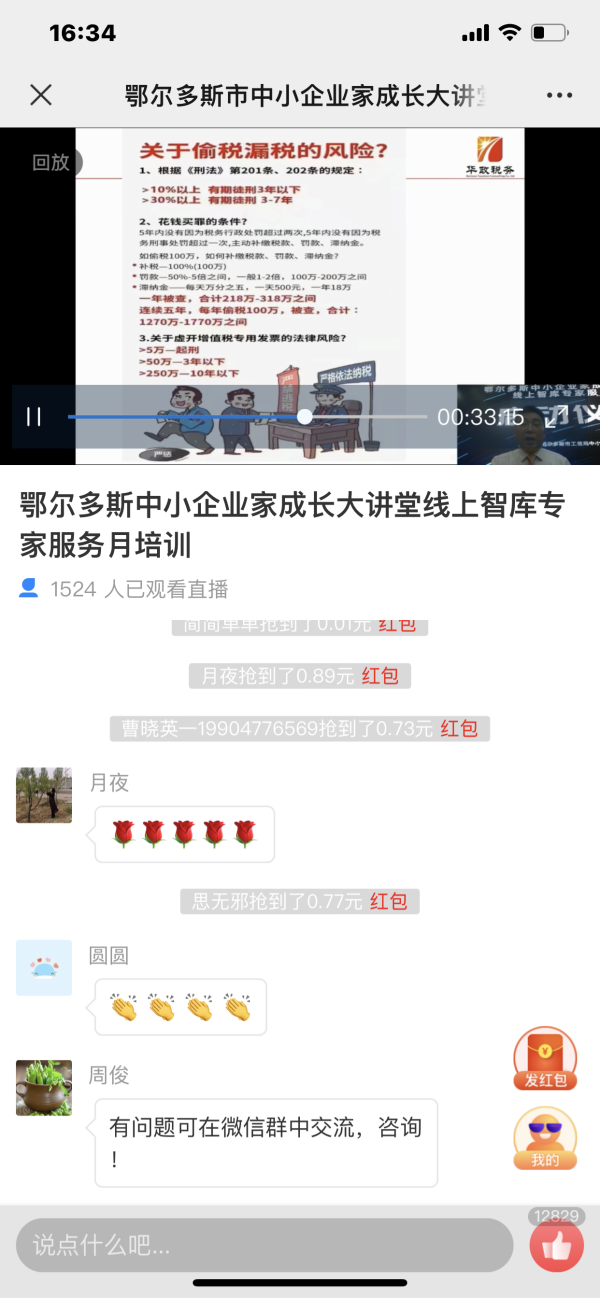The height and width of the screenshot is (1298, 600).
Task: Seek on the video progress bar
Action: pos(247,417)
